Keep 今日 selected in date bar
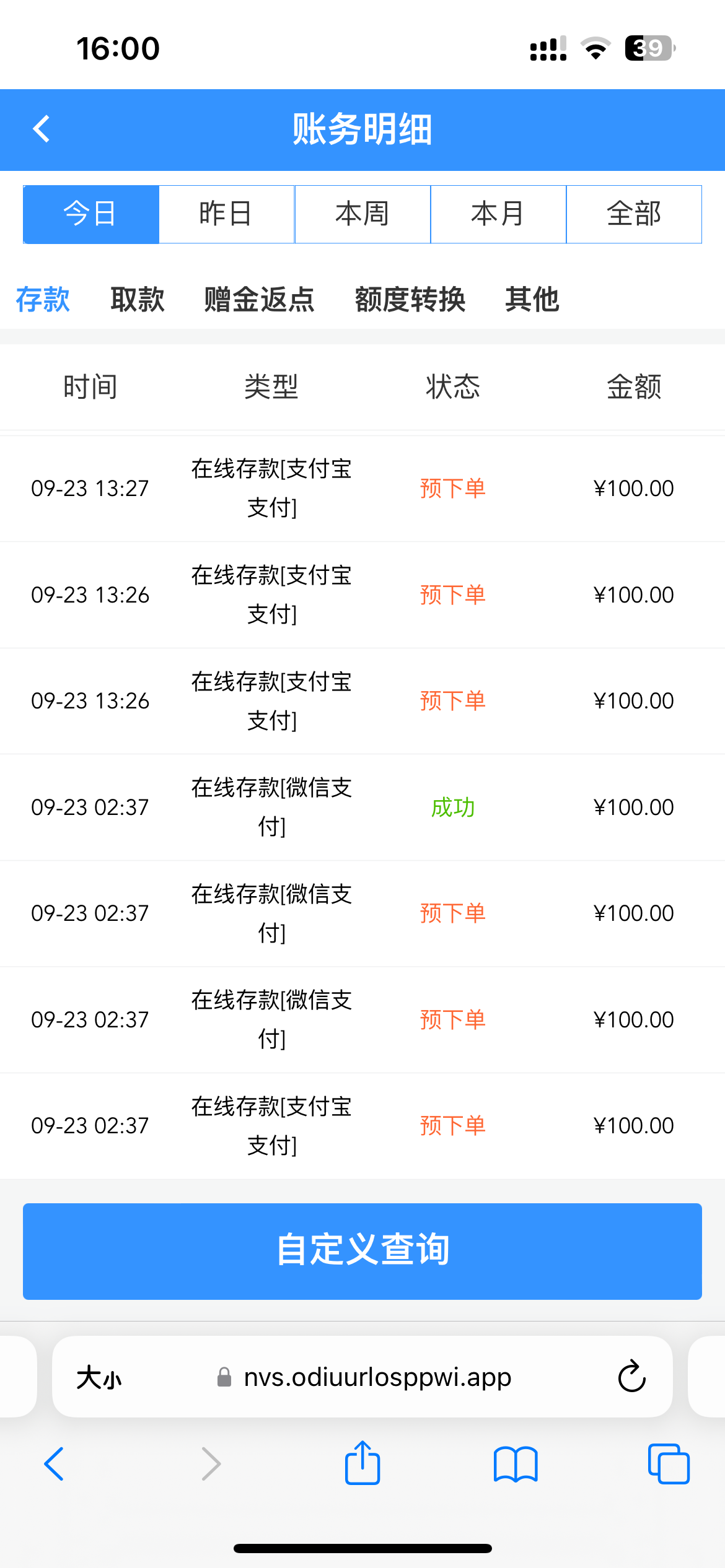The width and height of the screenshot is (725, 1568). [x=90, y=214]
